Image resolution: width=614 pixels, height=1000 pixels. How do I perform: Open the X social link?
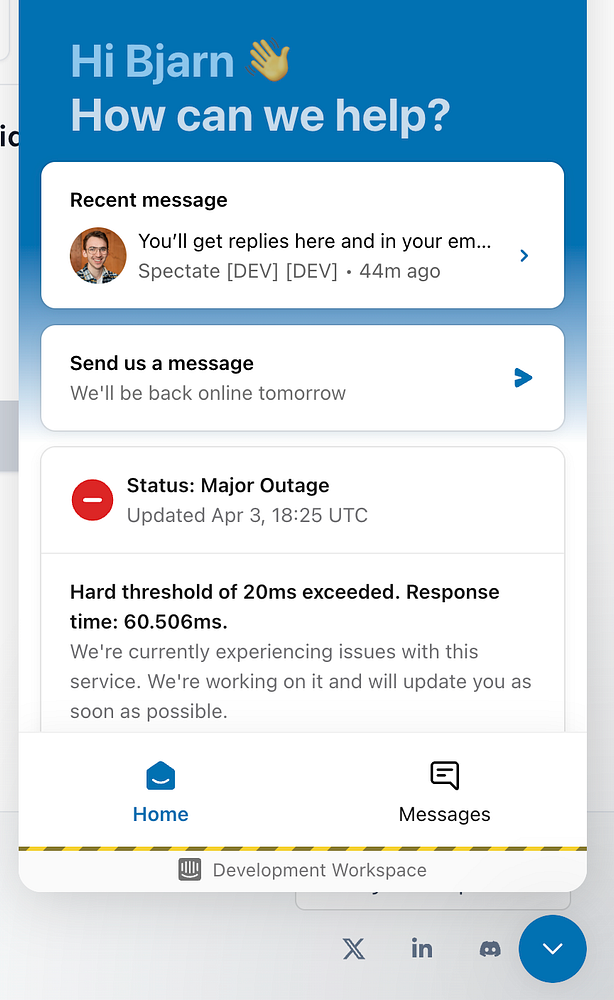point(354,949)
